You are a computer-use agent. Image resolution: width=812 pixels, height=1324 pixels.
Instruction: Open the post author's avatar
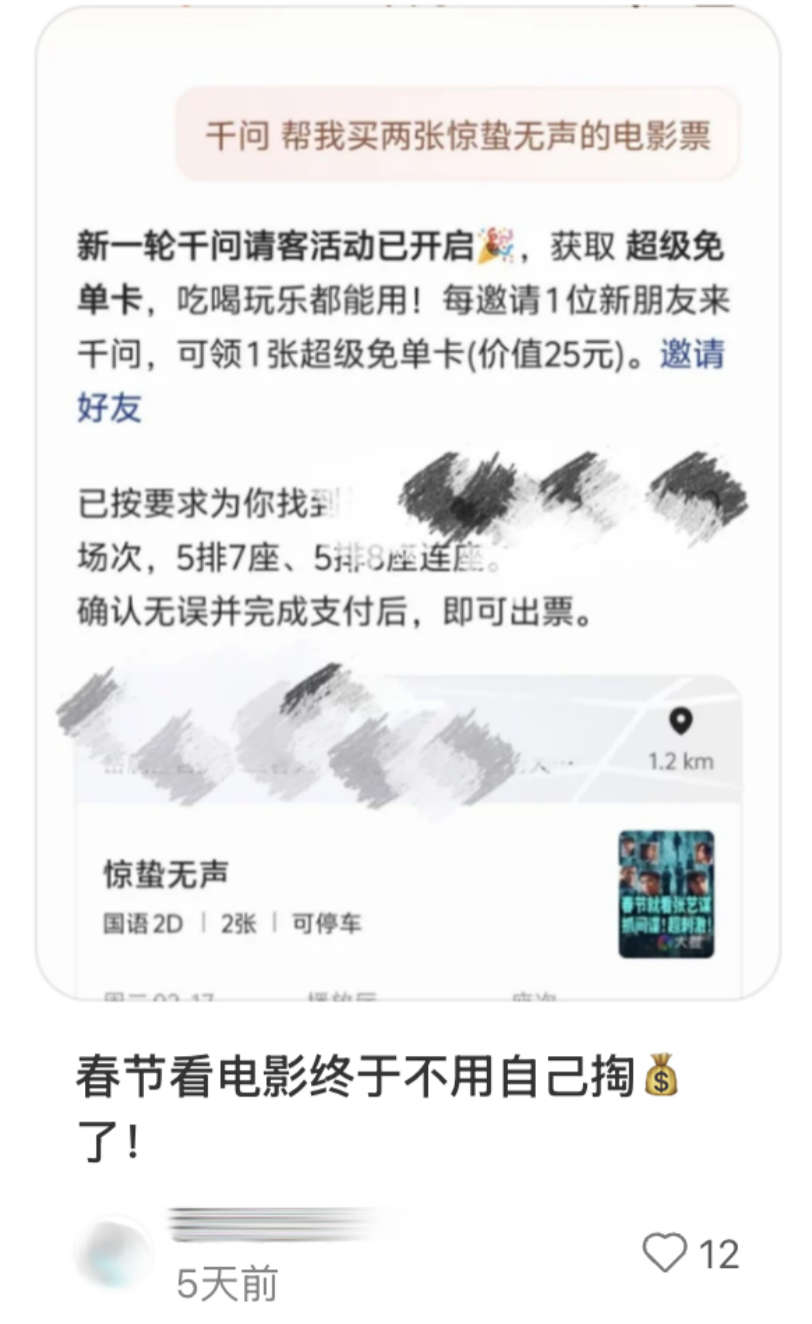click(x=113, y=1255)
